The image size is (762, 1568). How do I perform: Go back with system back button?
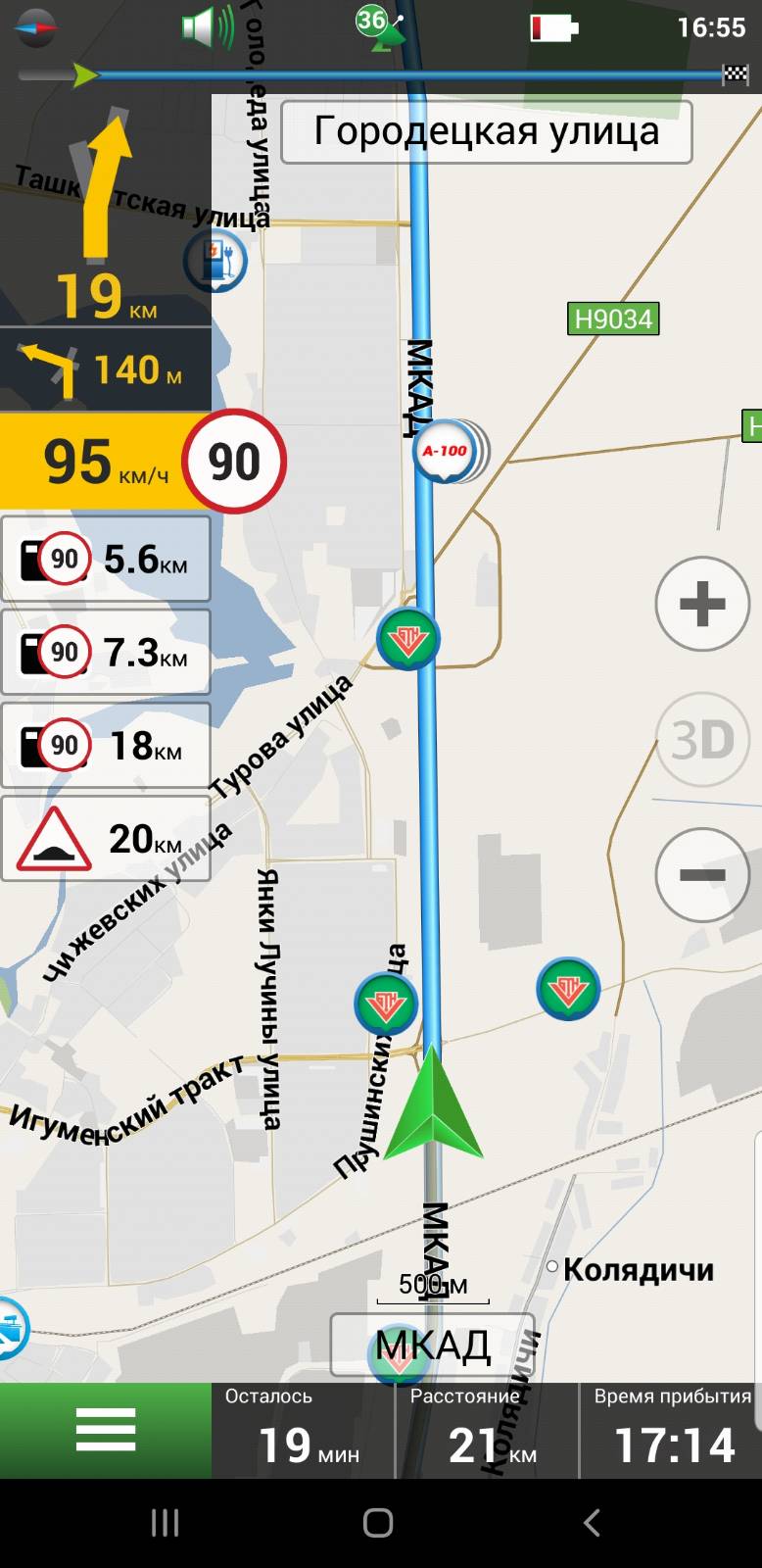point(592,1522)
